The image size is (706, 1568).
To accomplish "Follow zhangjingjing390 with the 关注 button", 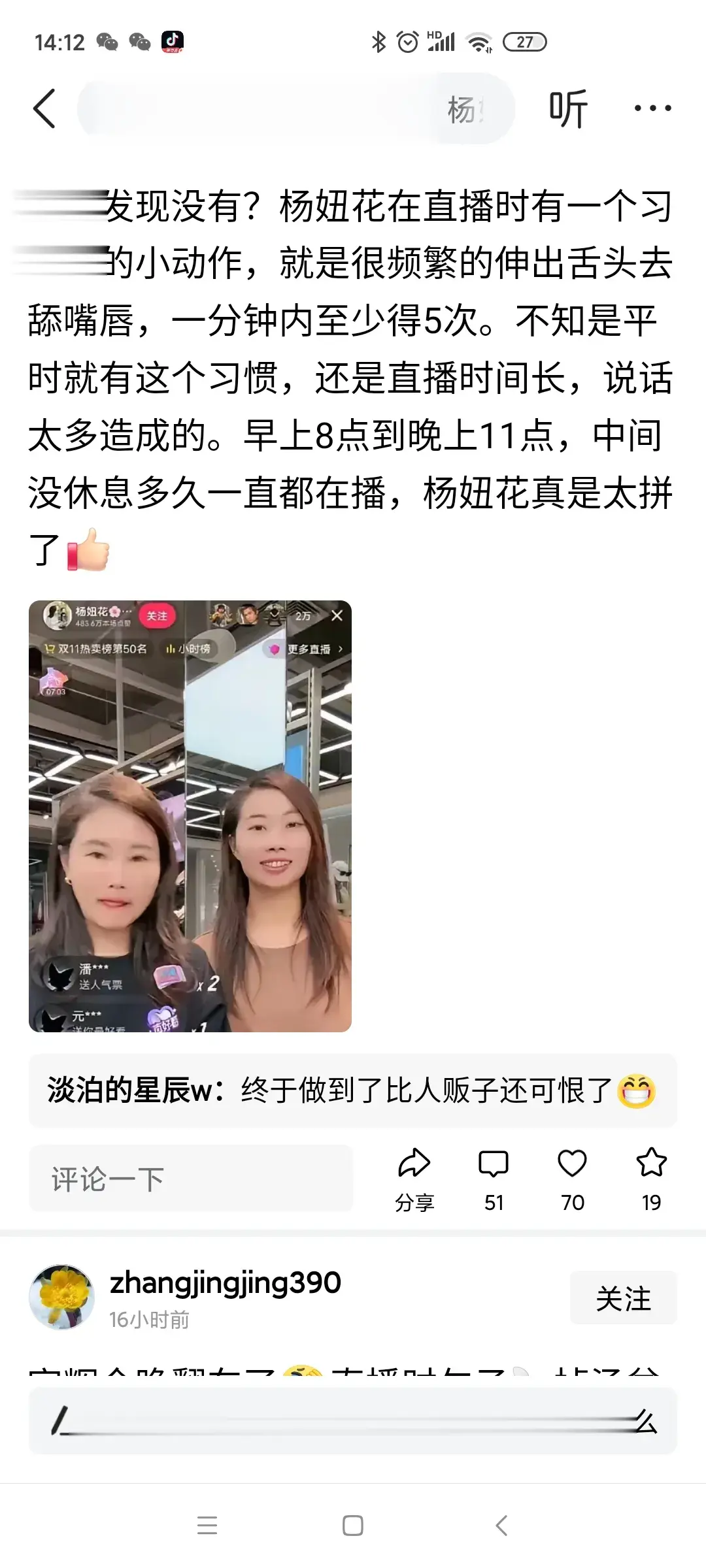I will (622, 1298).
